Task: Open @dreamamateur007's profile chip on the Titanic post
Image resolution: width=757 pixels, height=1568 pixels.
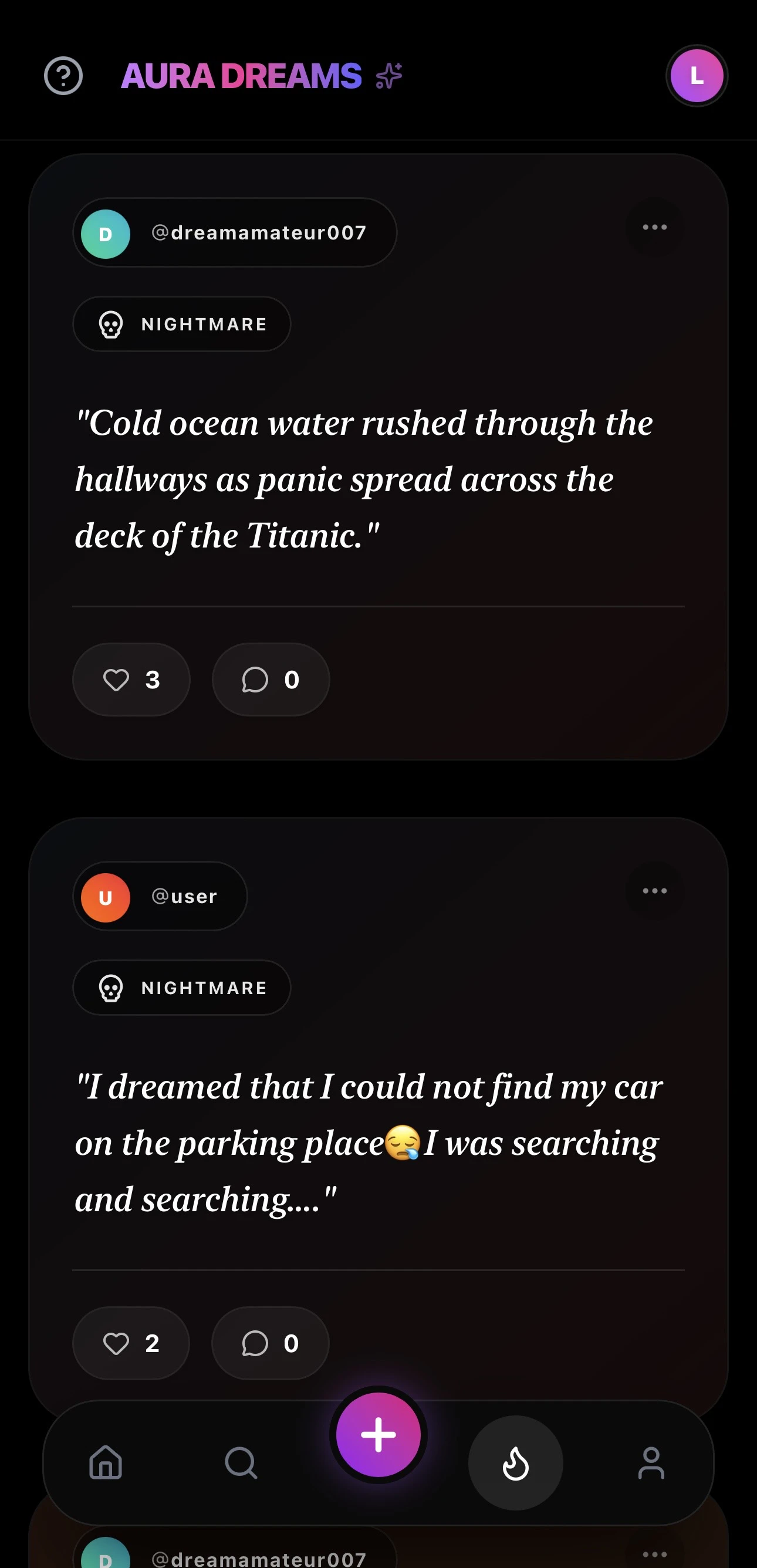Action: click(x=234, y=232)
